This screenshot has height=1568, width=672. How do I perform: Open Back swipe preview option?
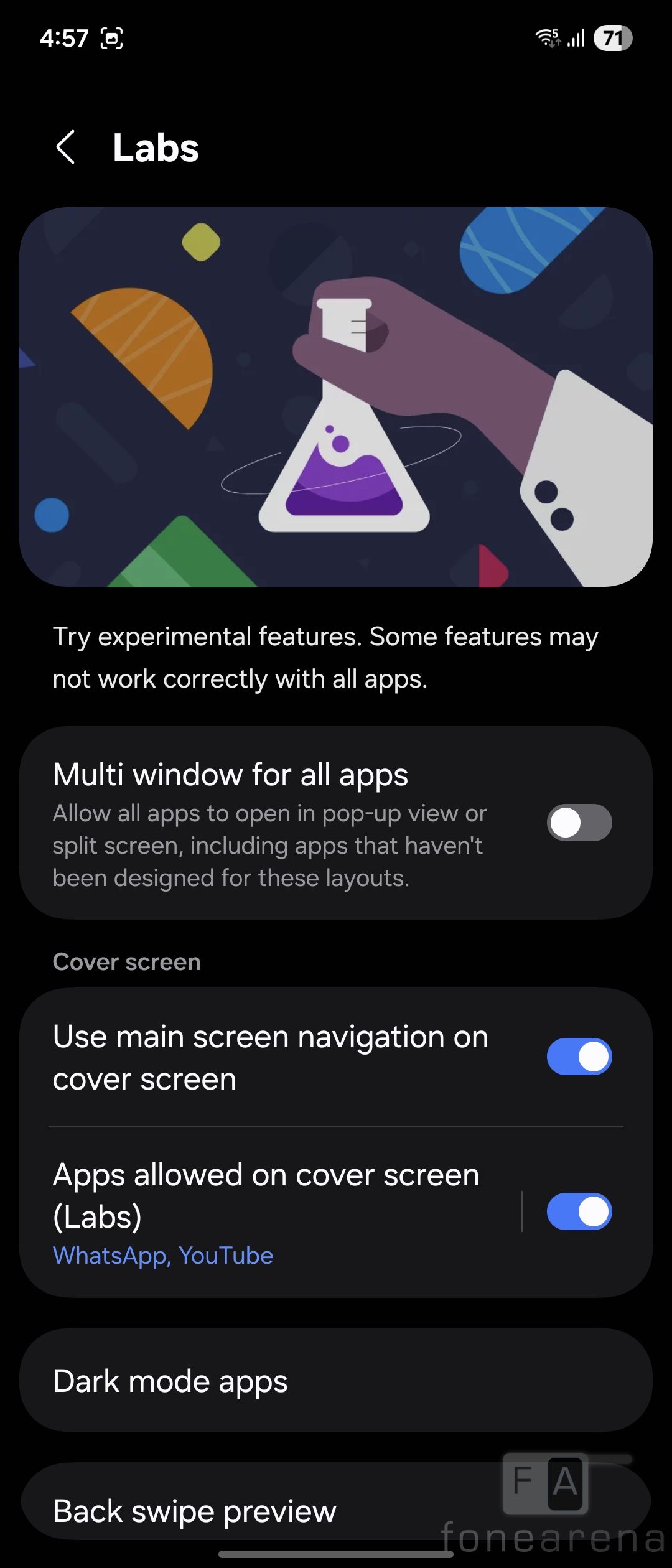pos(249,1511)
